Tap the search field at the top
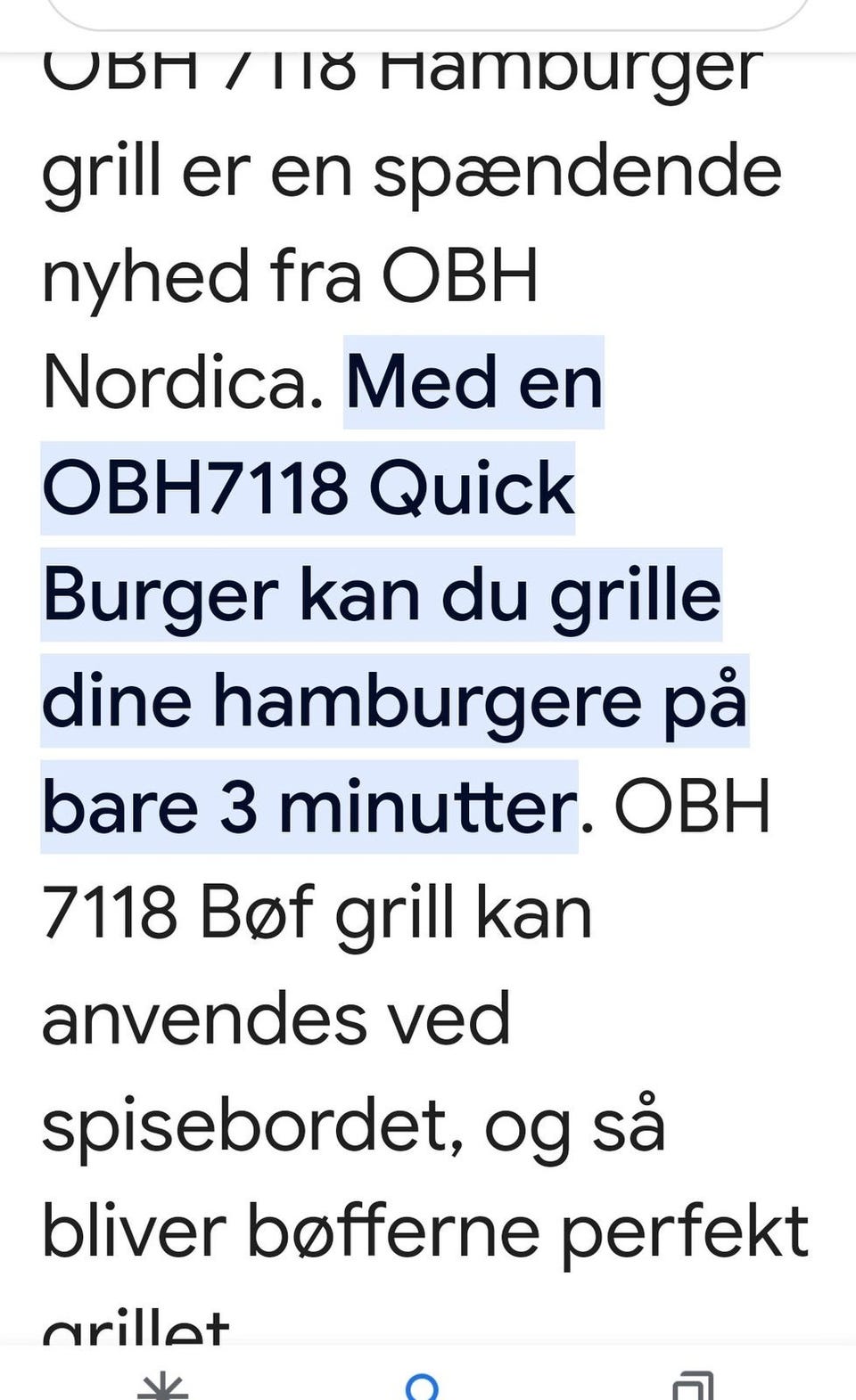Image resolution: width=856 pixels, height=1400 pixels. [428, 13]
